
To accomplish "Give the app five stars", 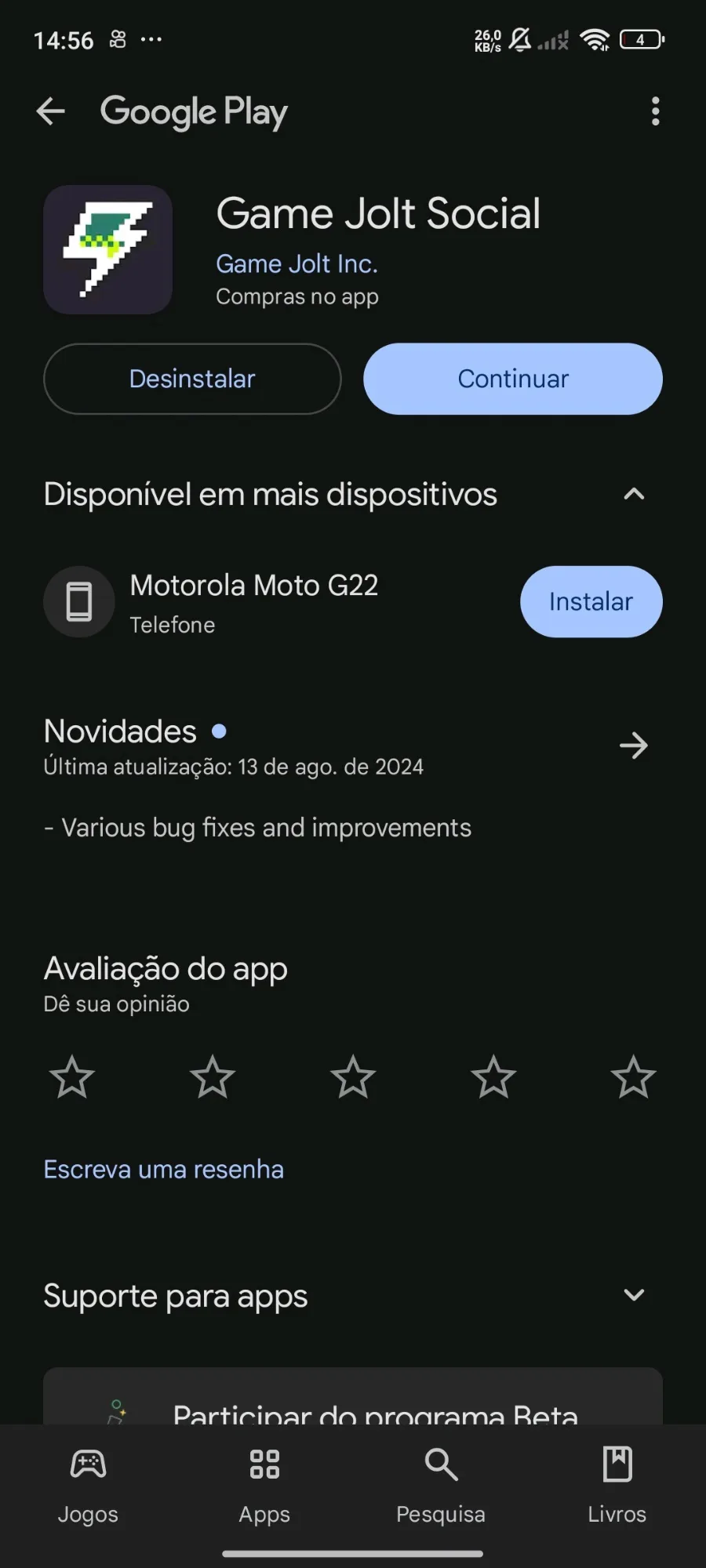I will [x=633, y=1076].
